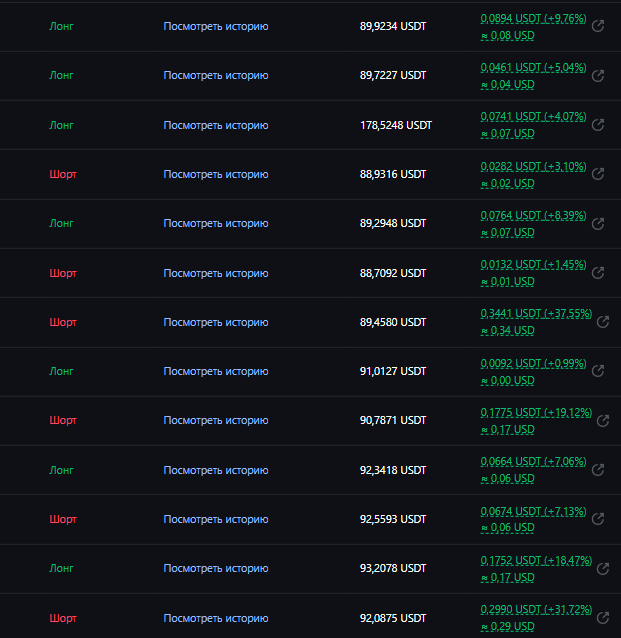Share the 89,7227 USDT position result
Screen dimensions: 621x638
point(598,76)
